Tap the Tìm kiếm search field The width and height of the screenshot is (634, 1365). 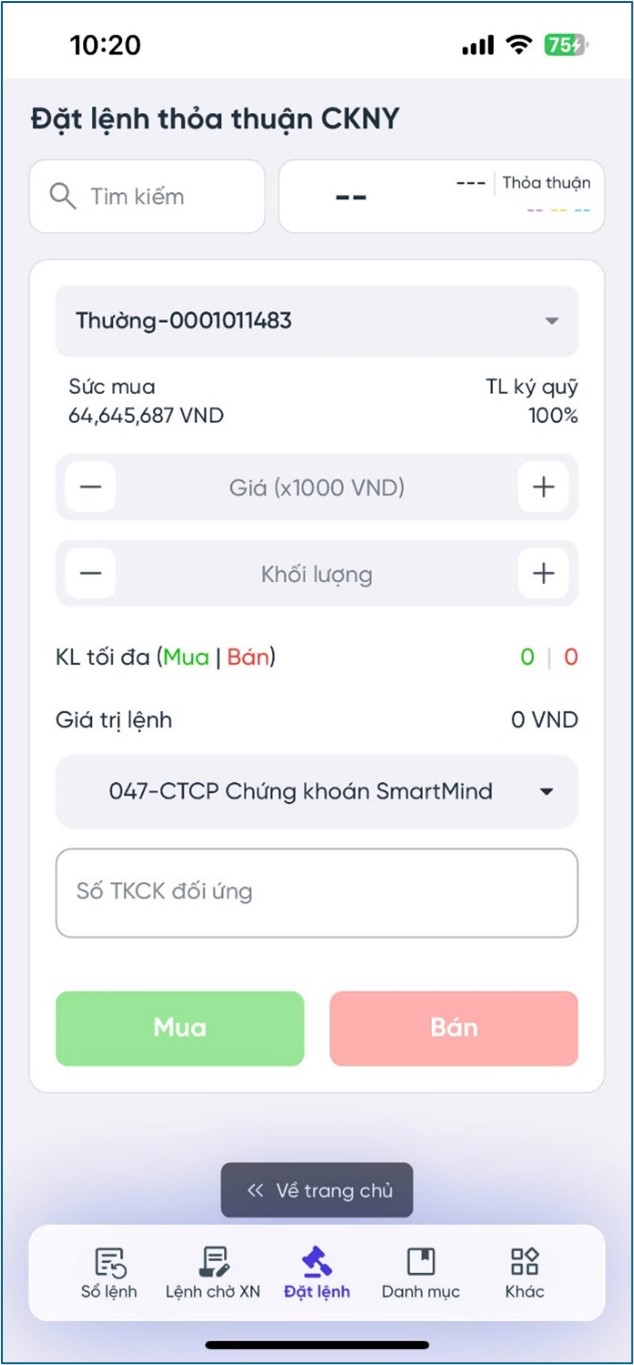click(147, 196)
